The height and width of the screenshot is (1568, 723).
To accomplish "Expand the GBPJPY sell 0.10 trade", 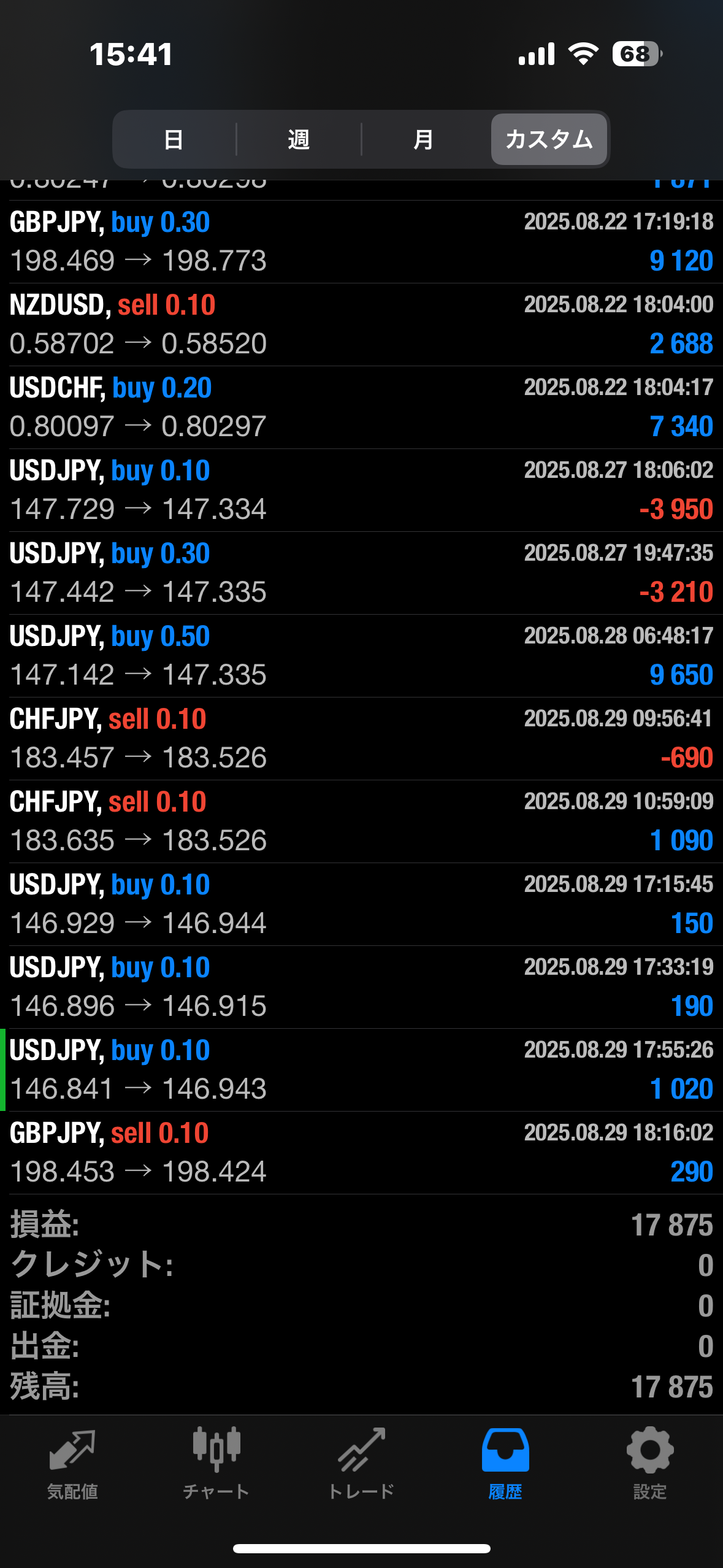I will 361,1153.
